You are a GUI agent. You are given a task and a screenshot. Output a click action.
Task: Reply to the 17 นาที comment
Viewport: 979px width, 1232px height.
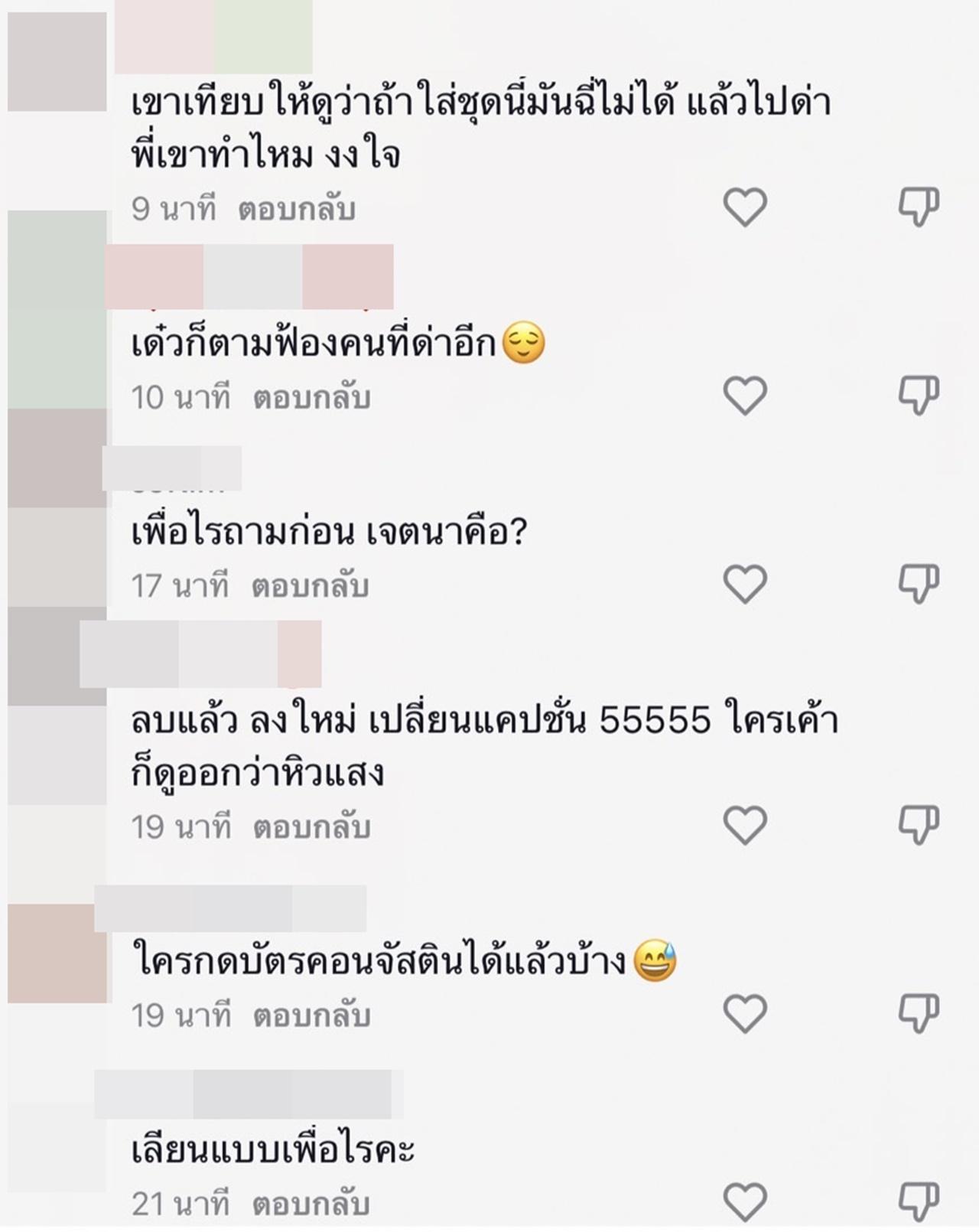click(310, 587)
